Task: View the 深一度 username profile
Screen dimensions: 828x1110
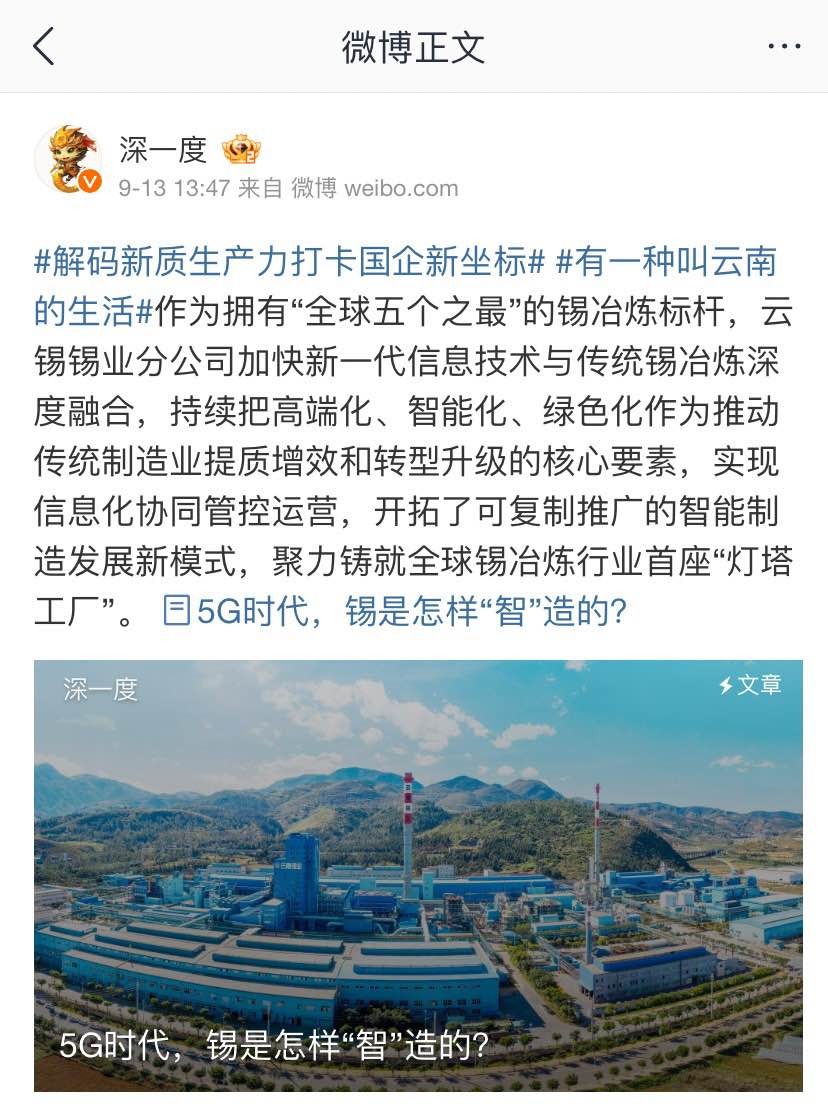Action: coord(163,150)
